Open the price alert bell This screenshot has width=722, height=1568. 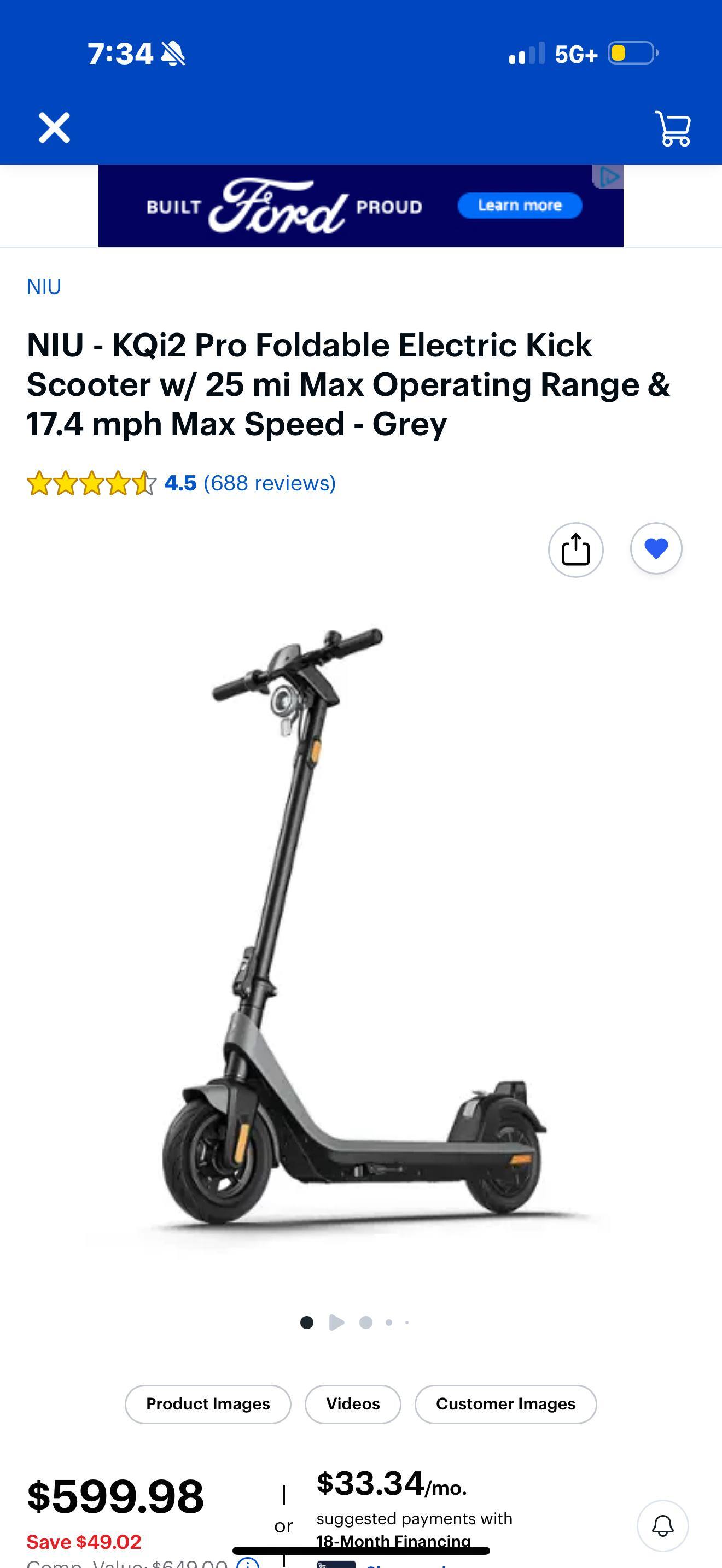click(x=662, y=1525)
